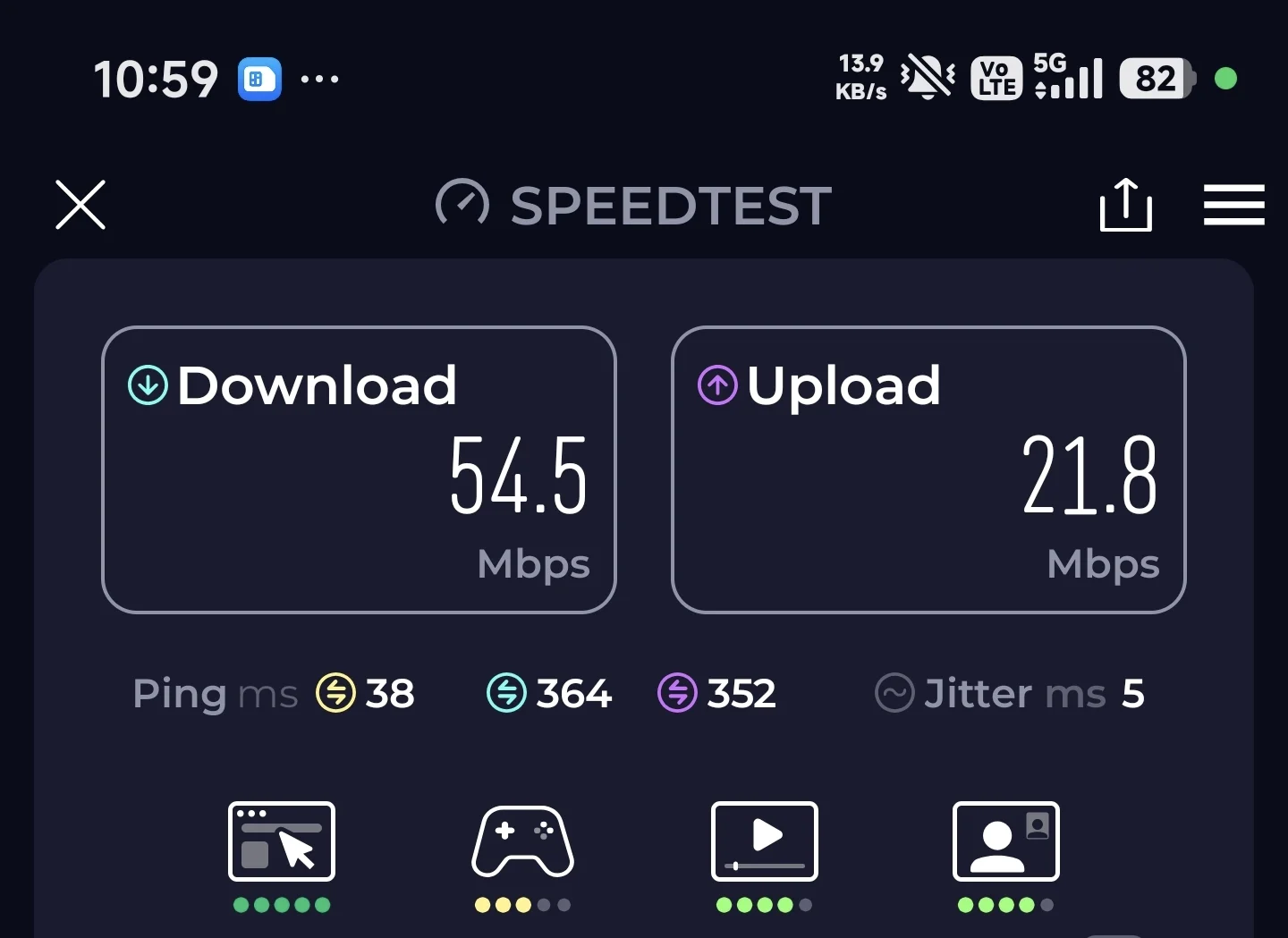Screen dimensions: 1288x938
Task: Open the Download speed card
Action: 359,469
